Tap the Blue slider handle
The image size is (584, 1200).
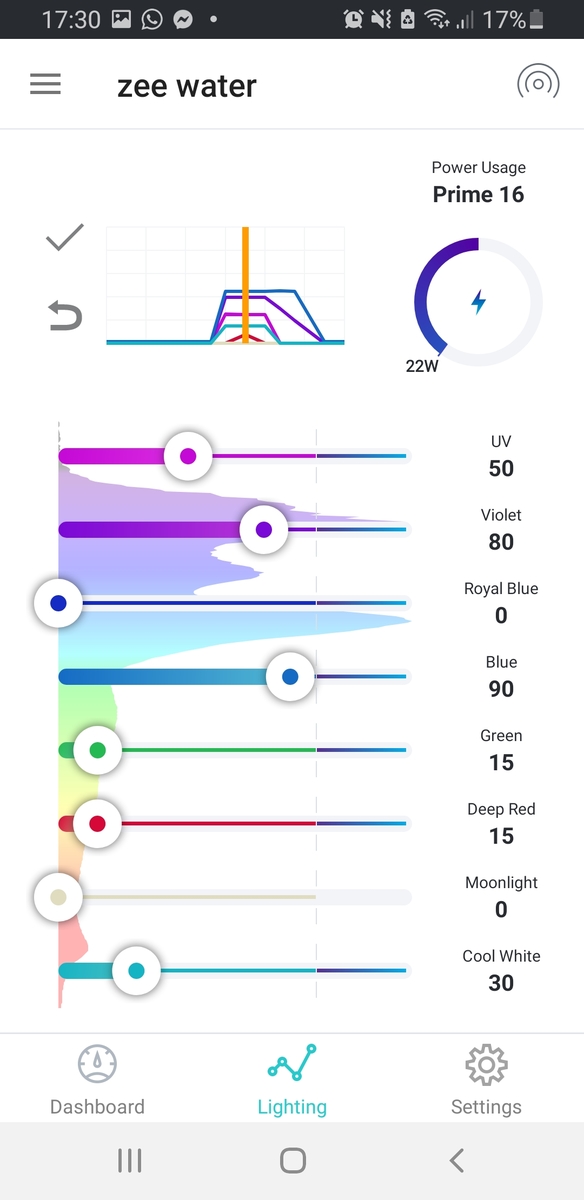(290, 676)
